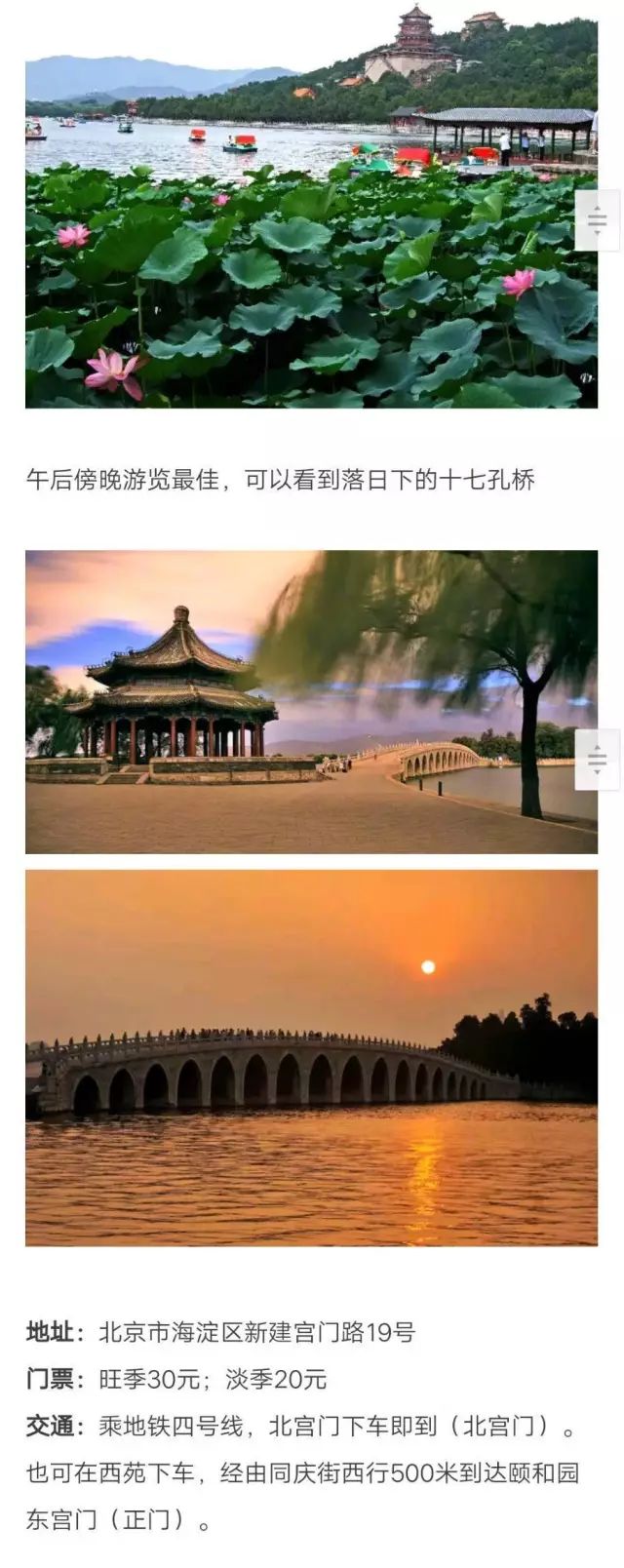View the sunset seventeen-arch bridge photo
Screen dimensions: 624x1568
(311, 1057)
